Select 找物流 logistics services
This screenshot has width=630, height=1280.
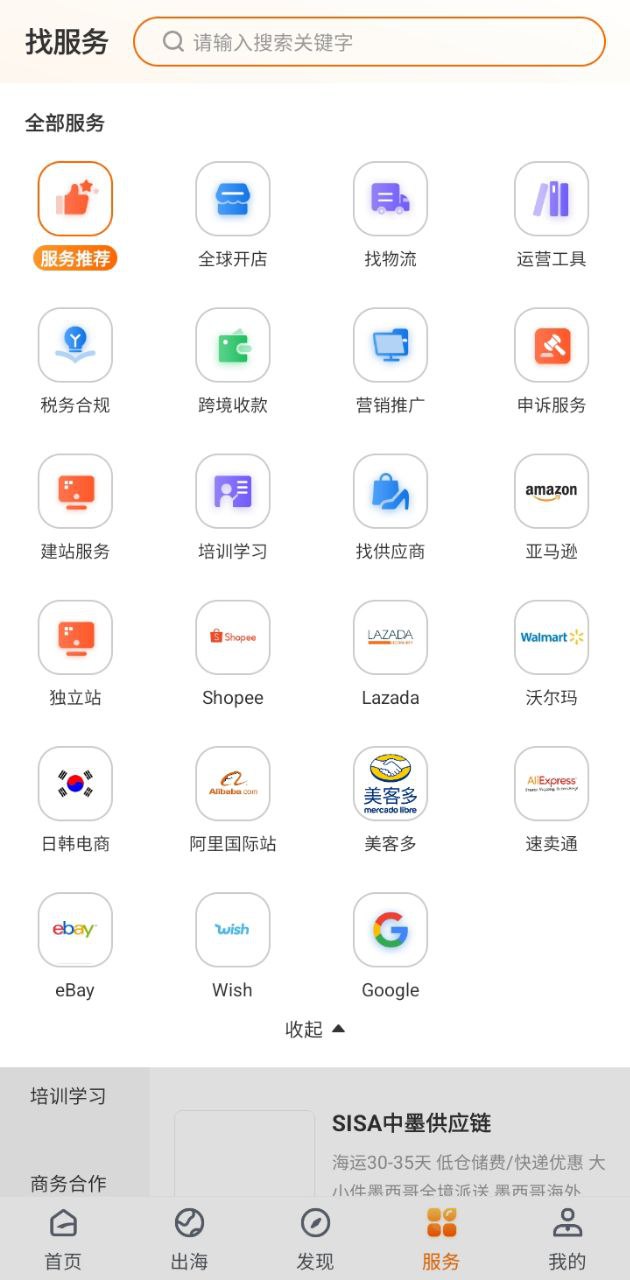pos(390,215)
